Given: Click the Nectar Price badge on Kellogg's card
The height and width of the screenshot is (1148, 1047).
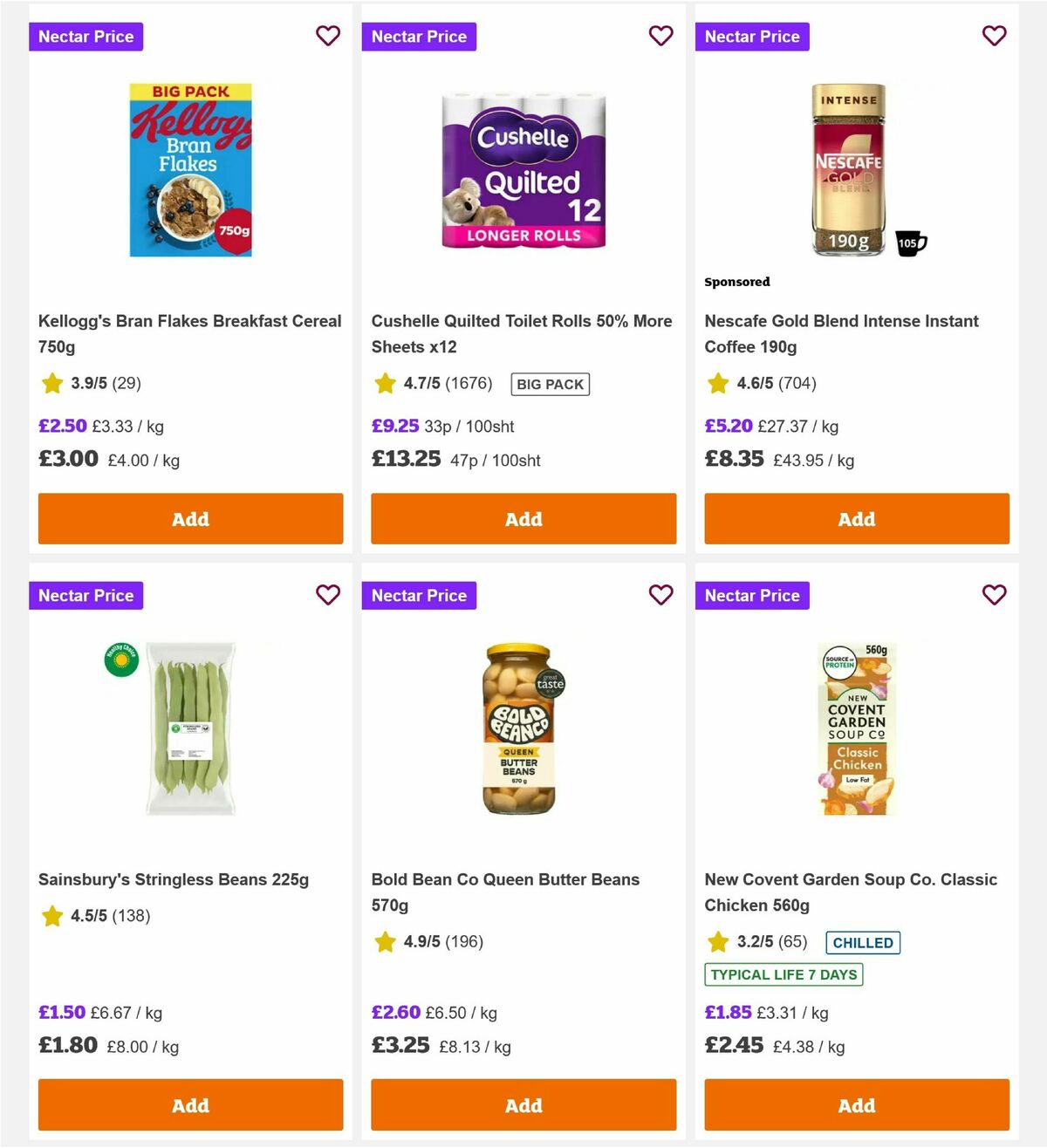Looking at the screenshot, I should pyautogui.click(x=86, y=36).
